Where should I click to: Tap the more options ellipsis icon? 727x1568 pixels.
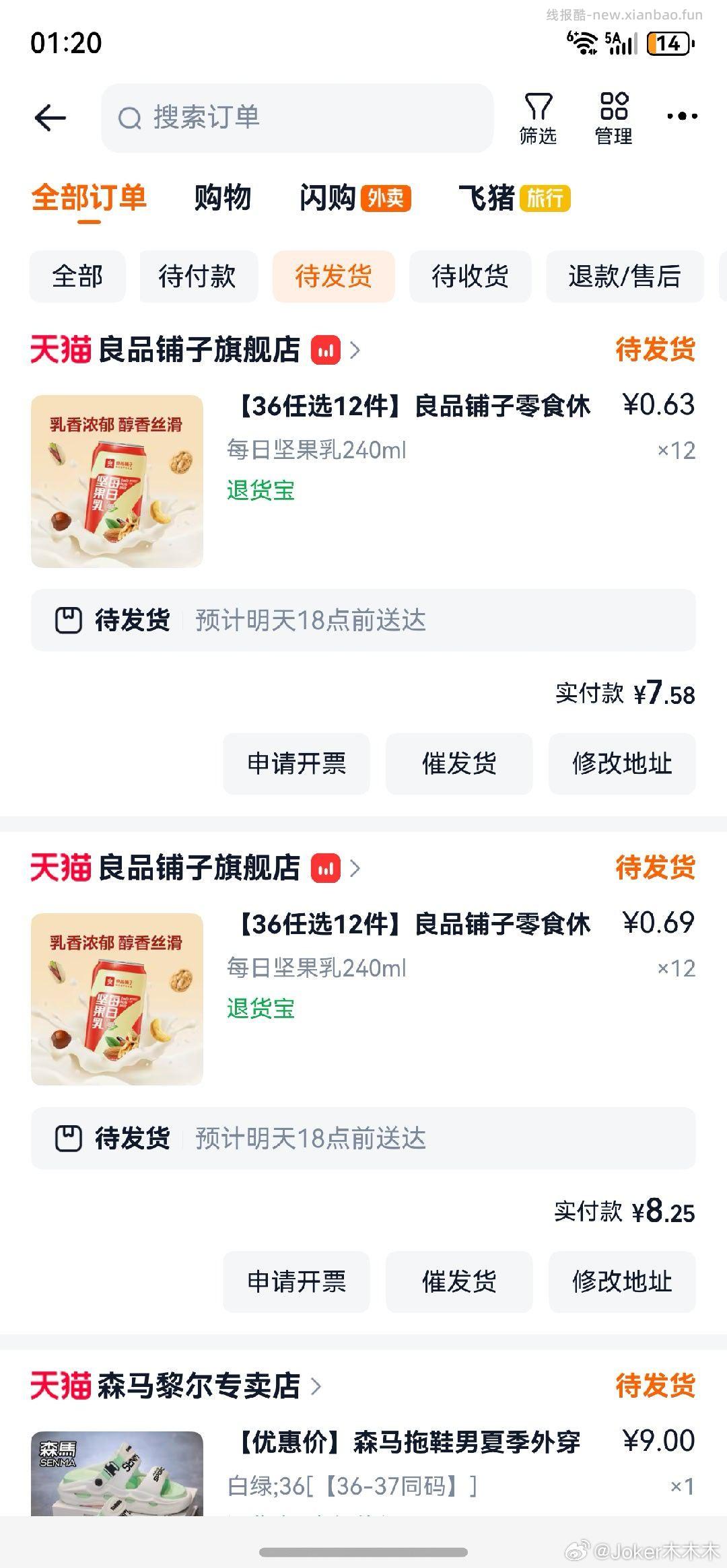[x=682, y=116]
